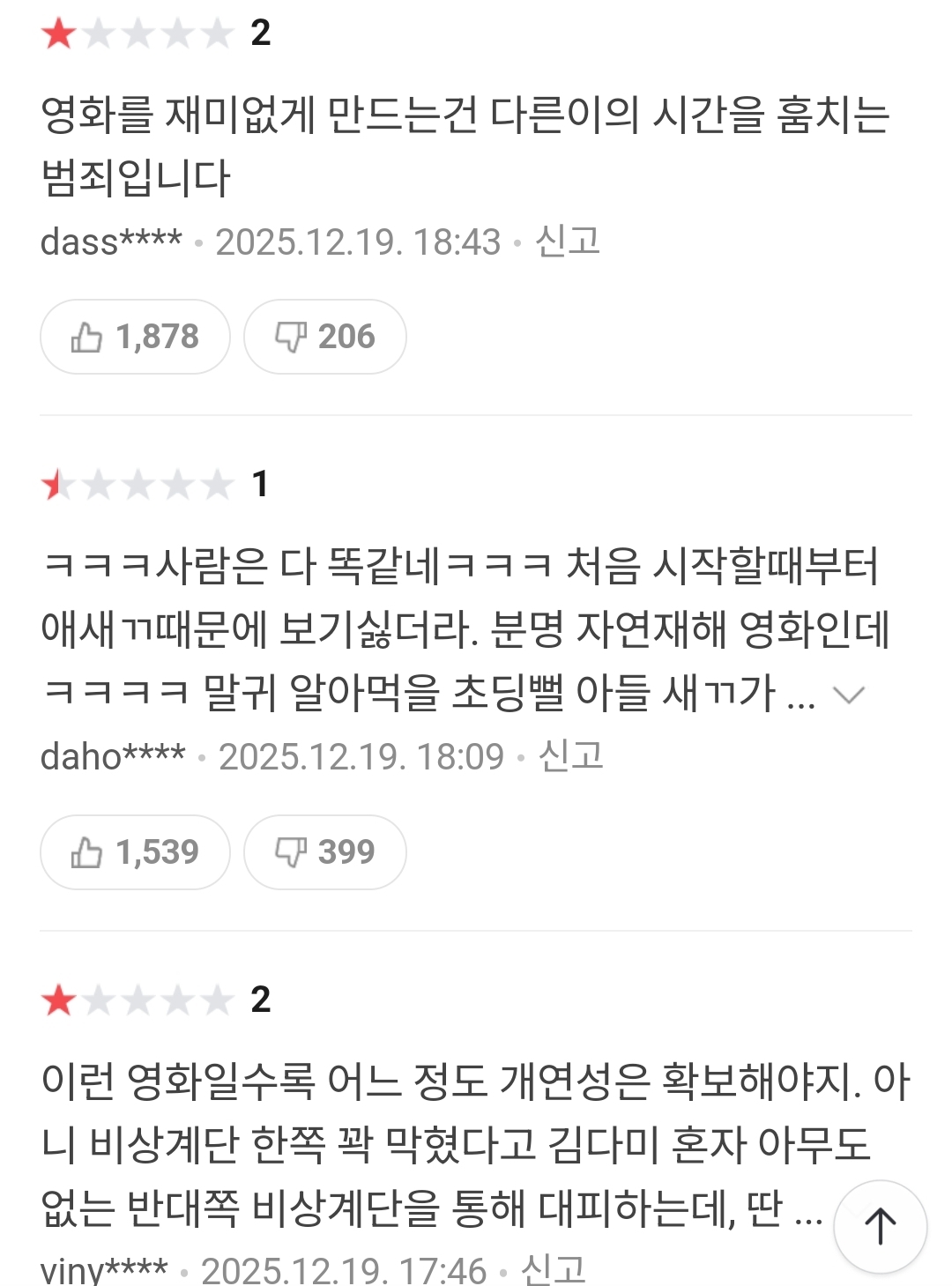Report the review by daho****
This screenshot has height=1286, width=952.
570,755
